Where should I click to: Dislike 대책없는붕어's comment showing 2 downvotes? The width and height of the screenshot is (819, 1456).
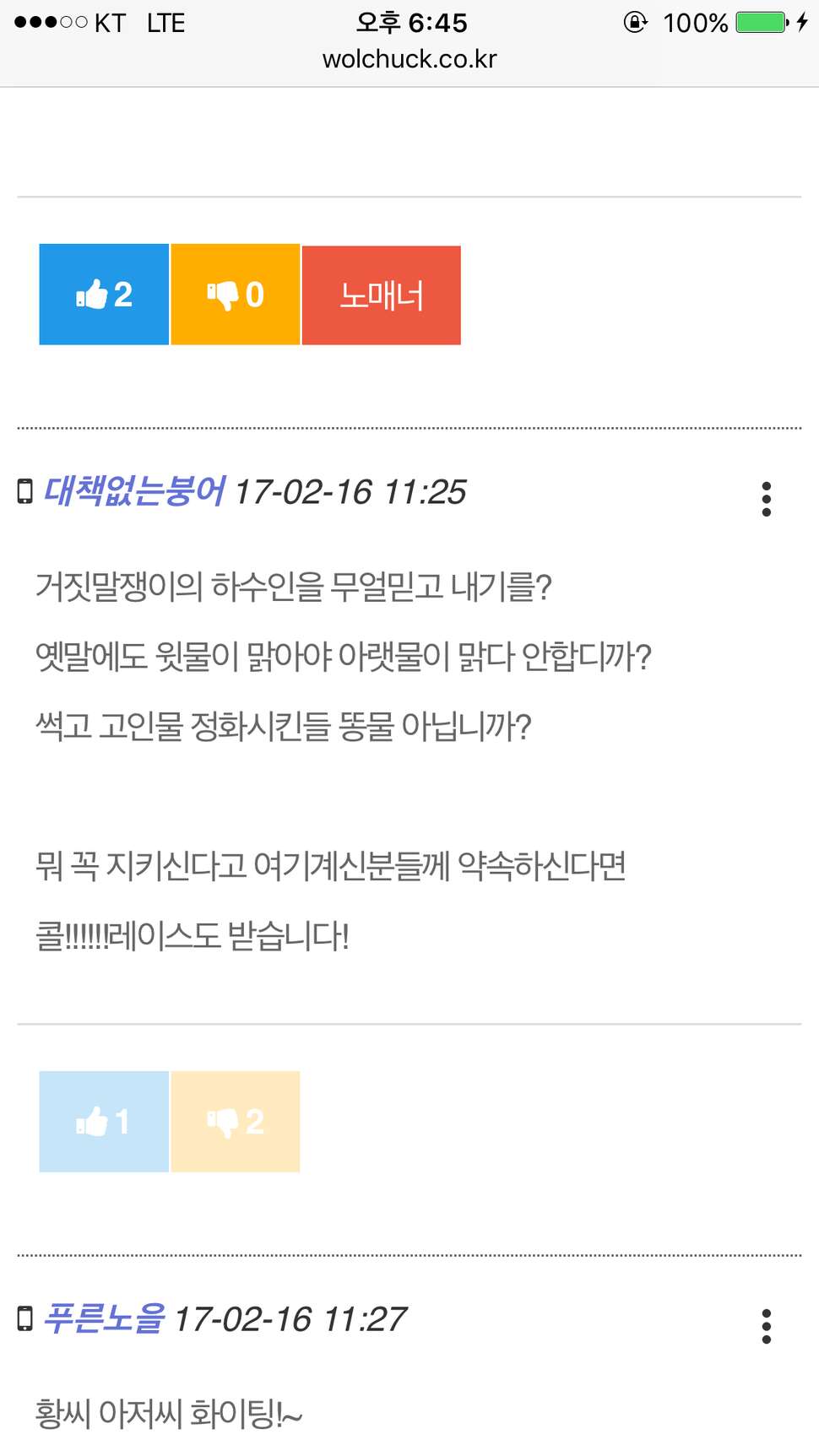click(x=236, y=1122)
